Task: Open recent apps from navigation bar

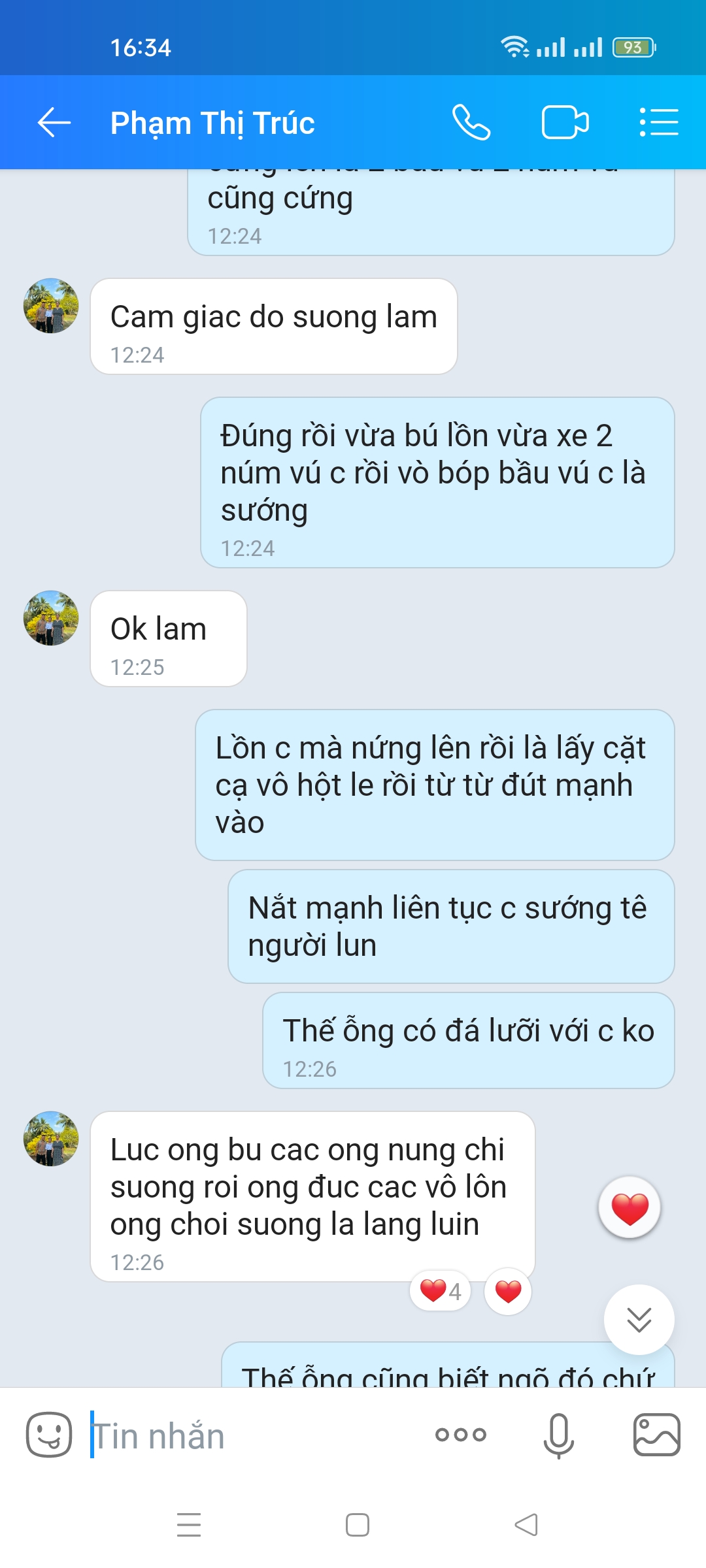Action: pyautogui.click(x=189, y=1525)
